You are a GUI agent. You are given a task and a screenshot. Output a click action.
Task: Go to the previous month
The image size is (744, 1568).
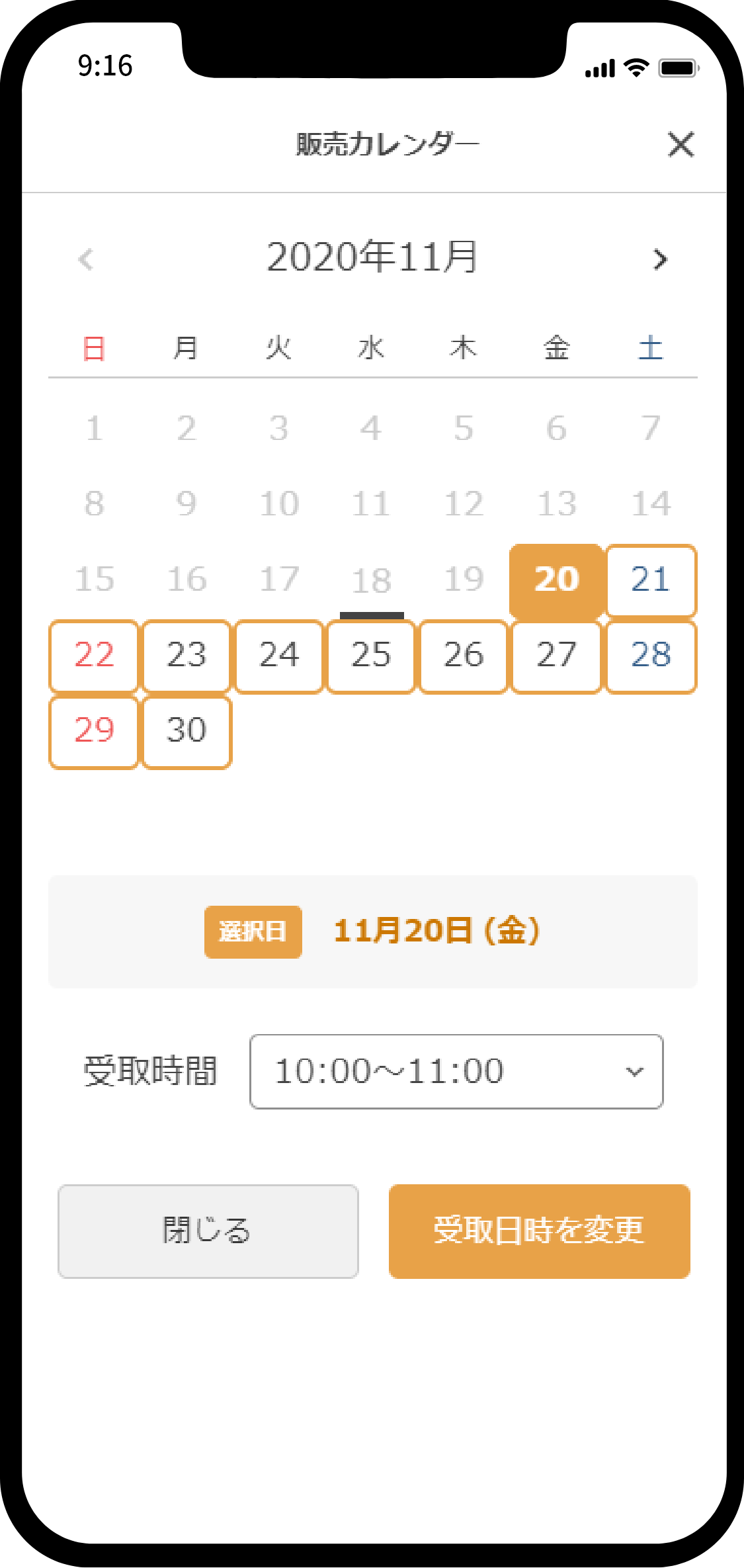(86, 259)
